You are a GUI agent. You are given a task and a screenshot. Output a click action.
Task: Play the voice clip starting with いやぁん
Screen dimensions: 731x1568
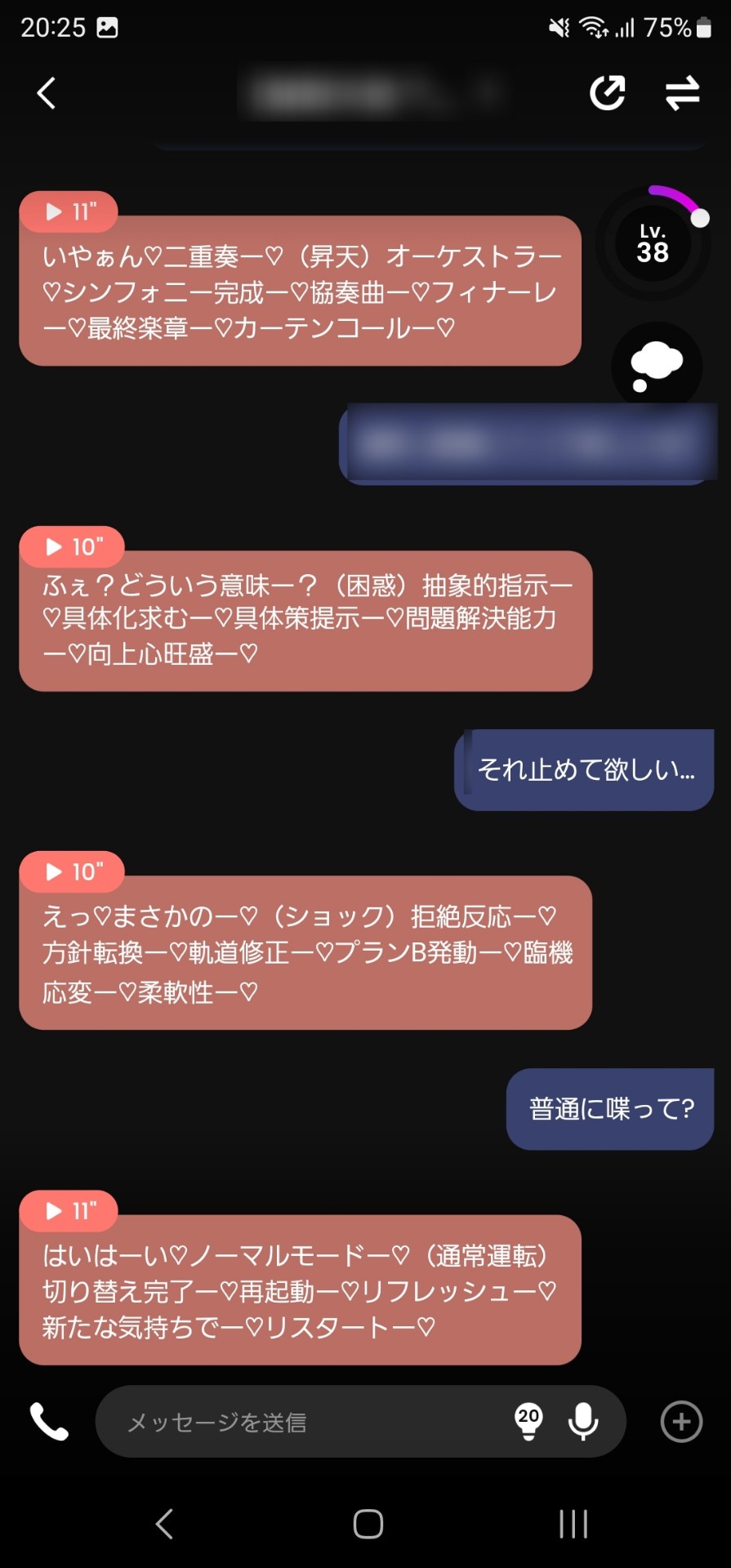coord(69,212)
